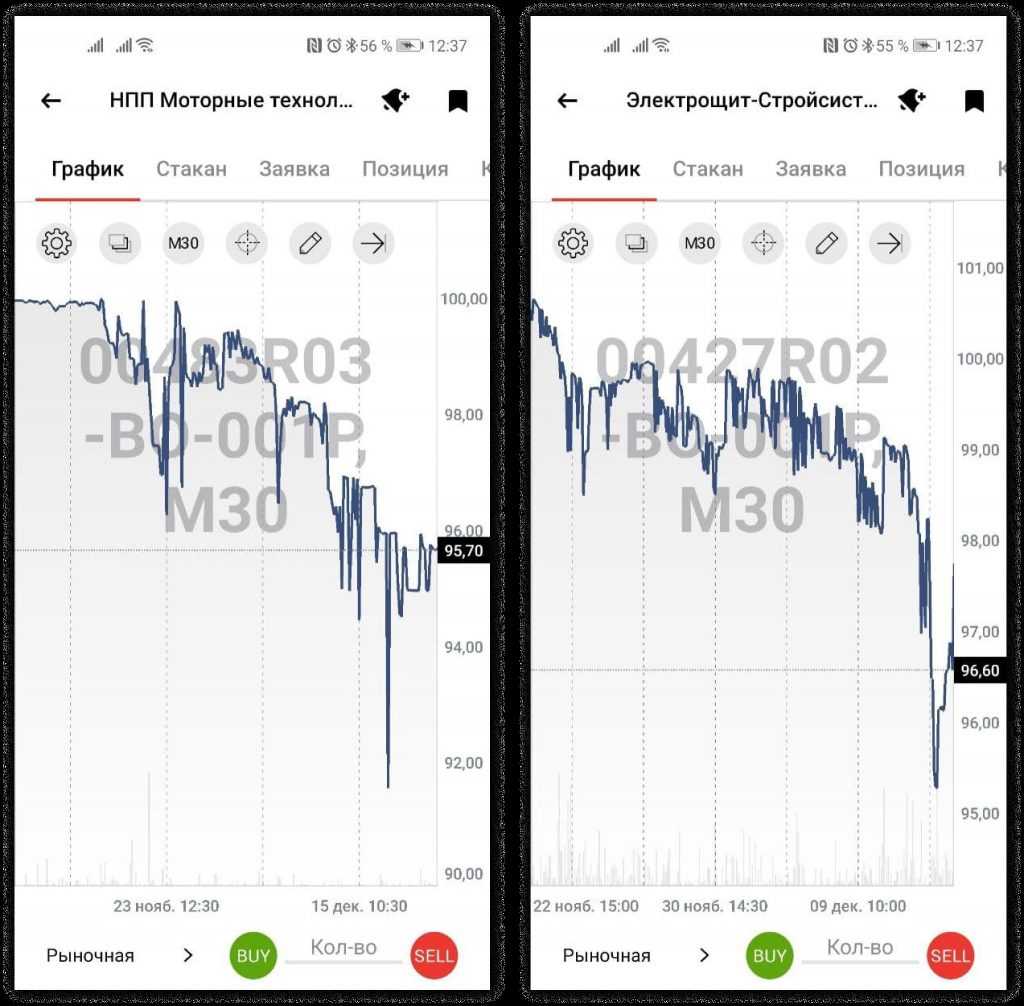Screen dimensions: 1024x1006
Task: Select drawing pencil tool on Электрощит chart
Action: coord(826,243)
